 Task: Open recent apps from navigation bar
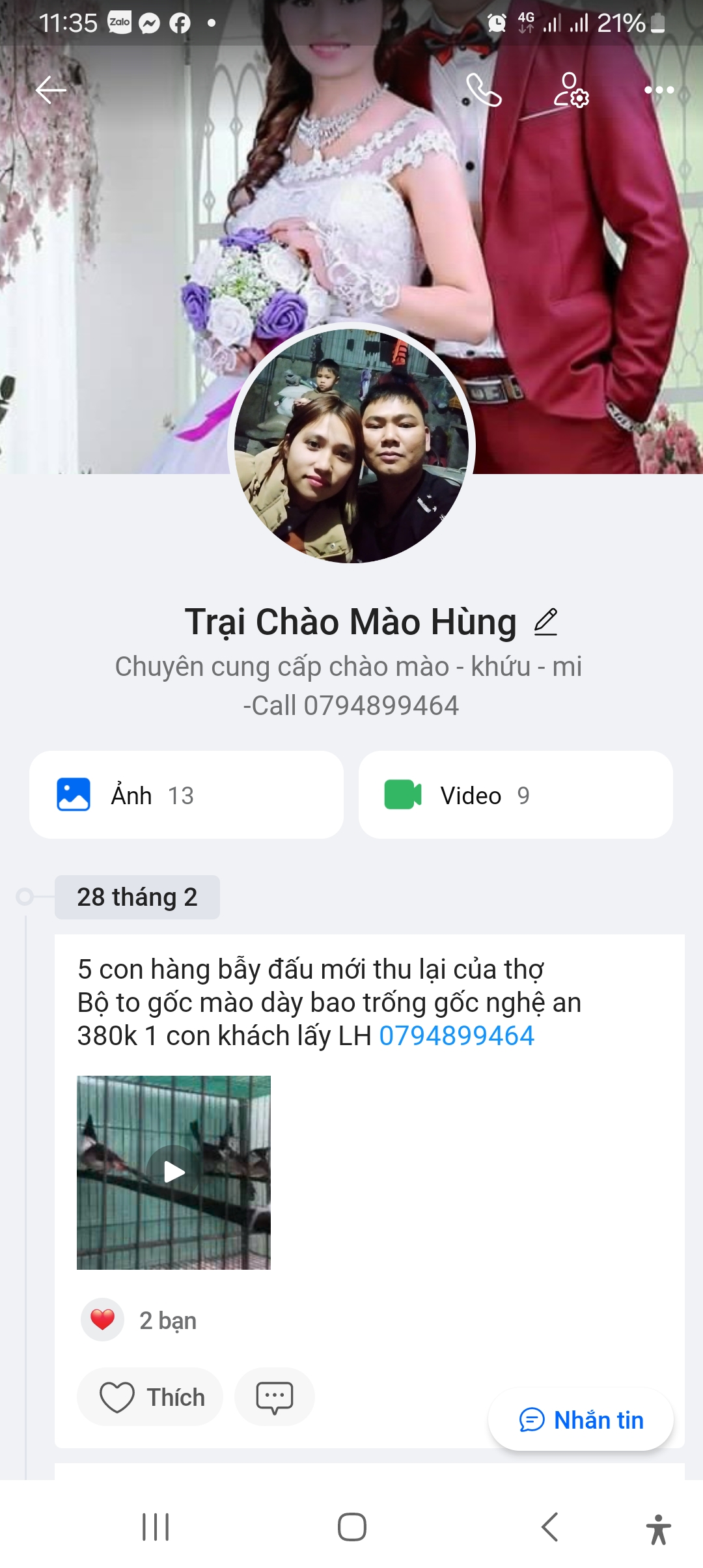[x=156, y=1527]
